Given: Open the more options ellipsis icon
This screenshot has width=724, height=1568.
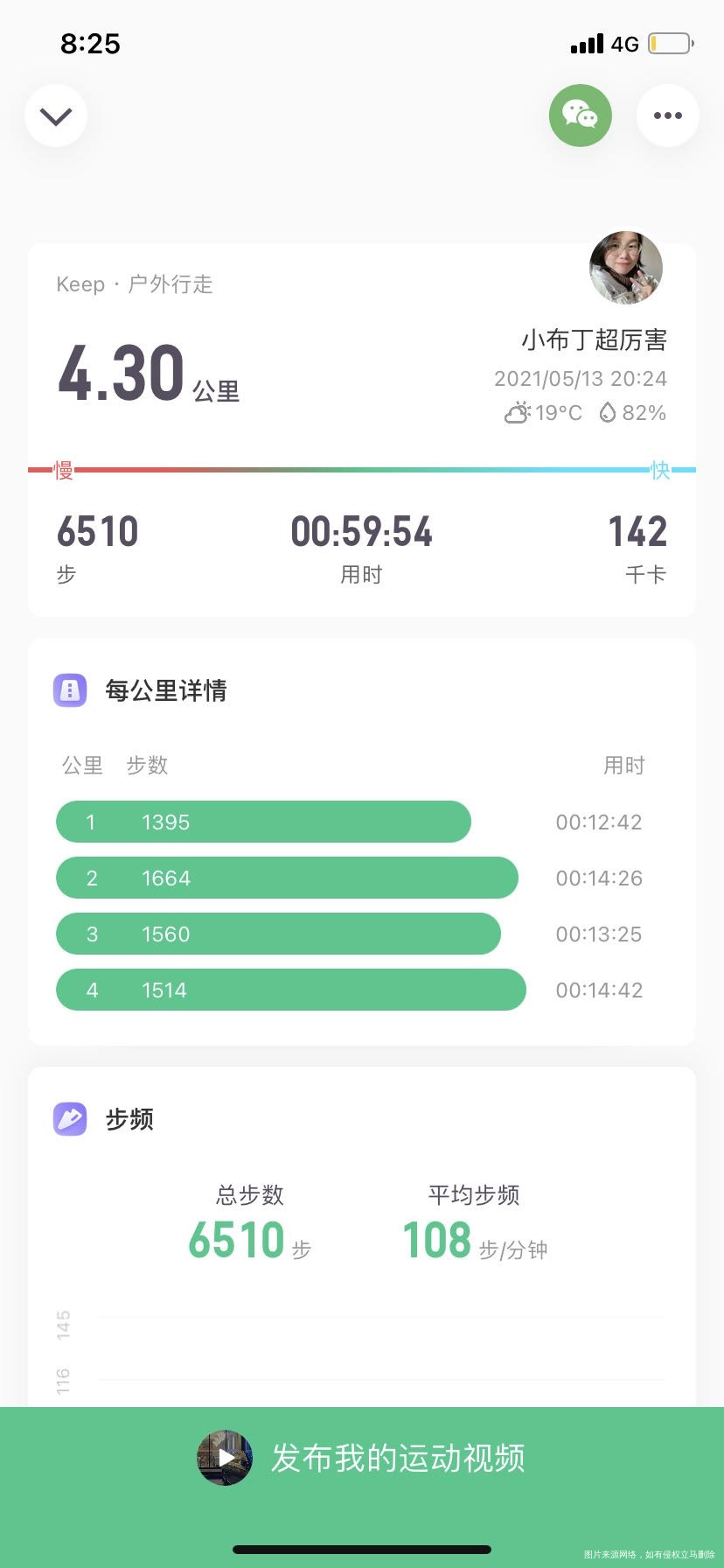Looking at the screenshot, I should tap(668, 115).
